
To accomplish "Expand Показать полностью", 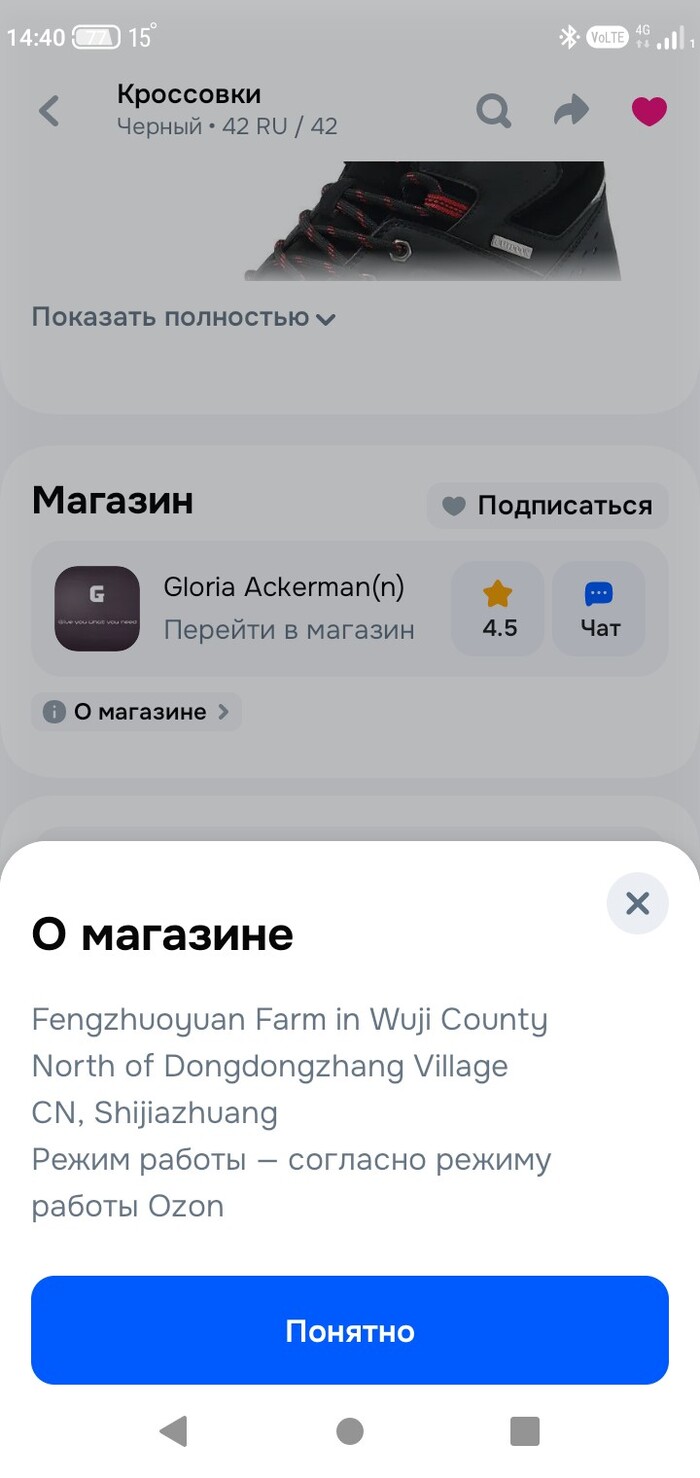I will click(x=184, y=318).
